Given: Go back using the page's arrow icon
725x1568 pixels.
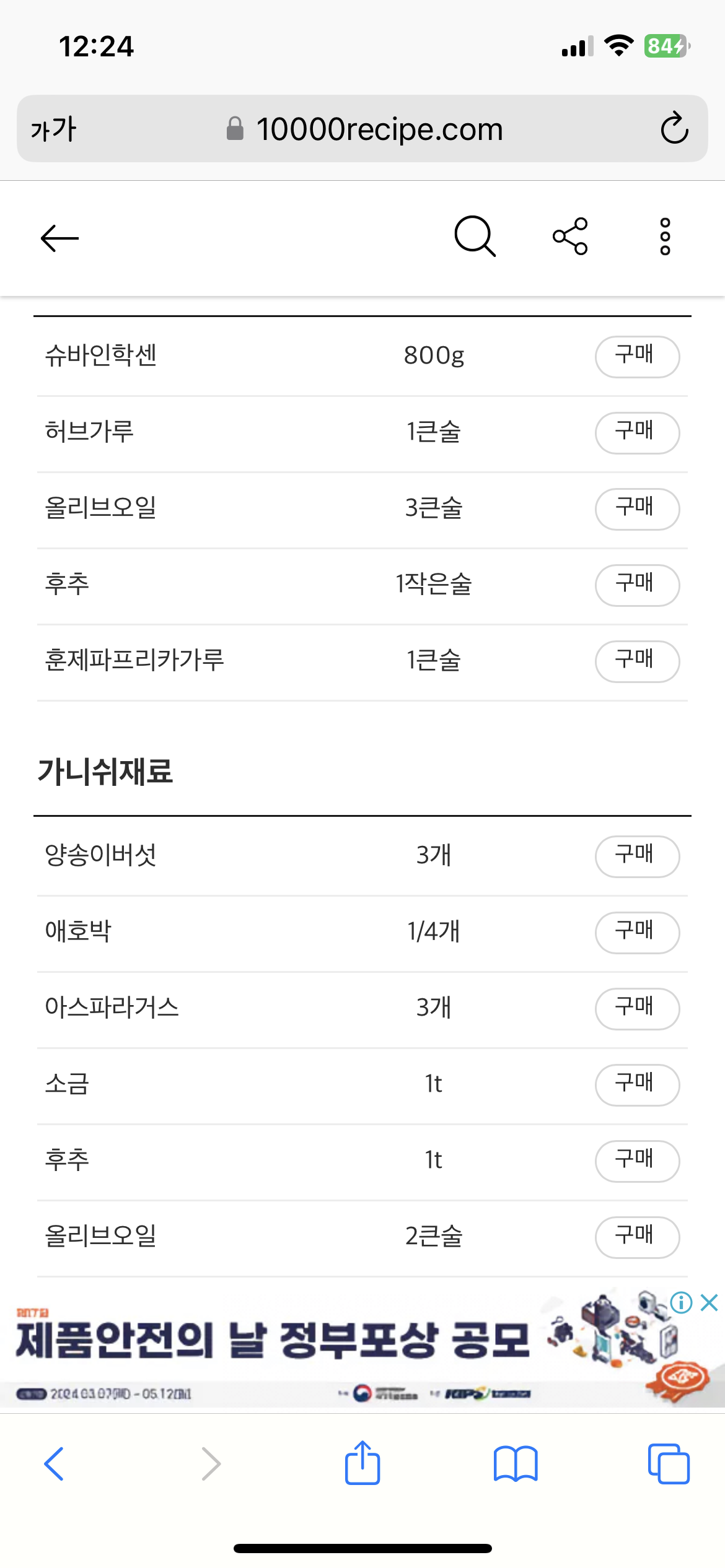Looking at the screenshot, I should click(x=59, y=238).
